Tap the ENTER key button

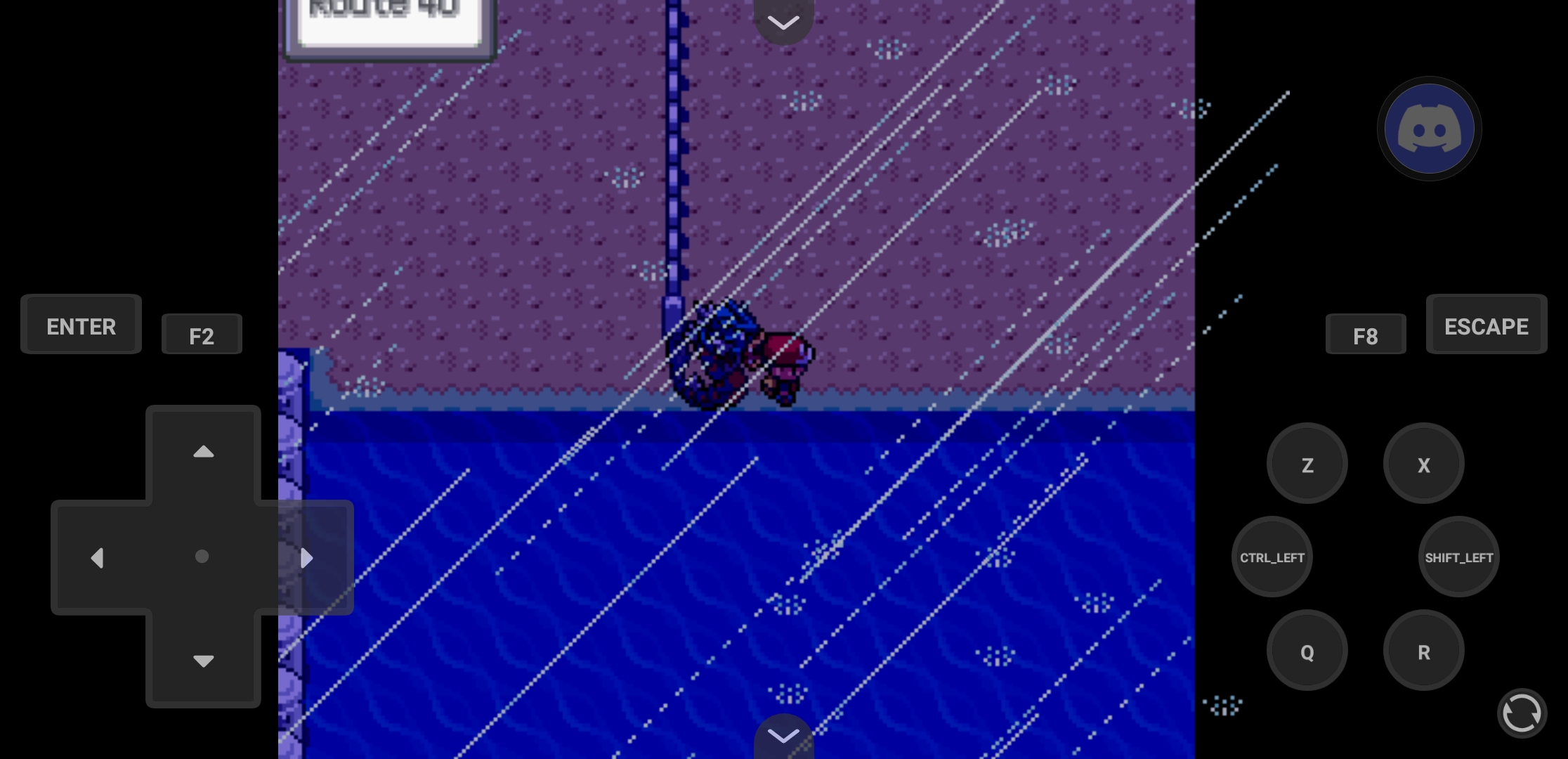pyautogui.click(x=81, y=325)
